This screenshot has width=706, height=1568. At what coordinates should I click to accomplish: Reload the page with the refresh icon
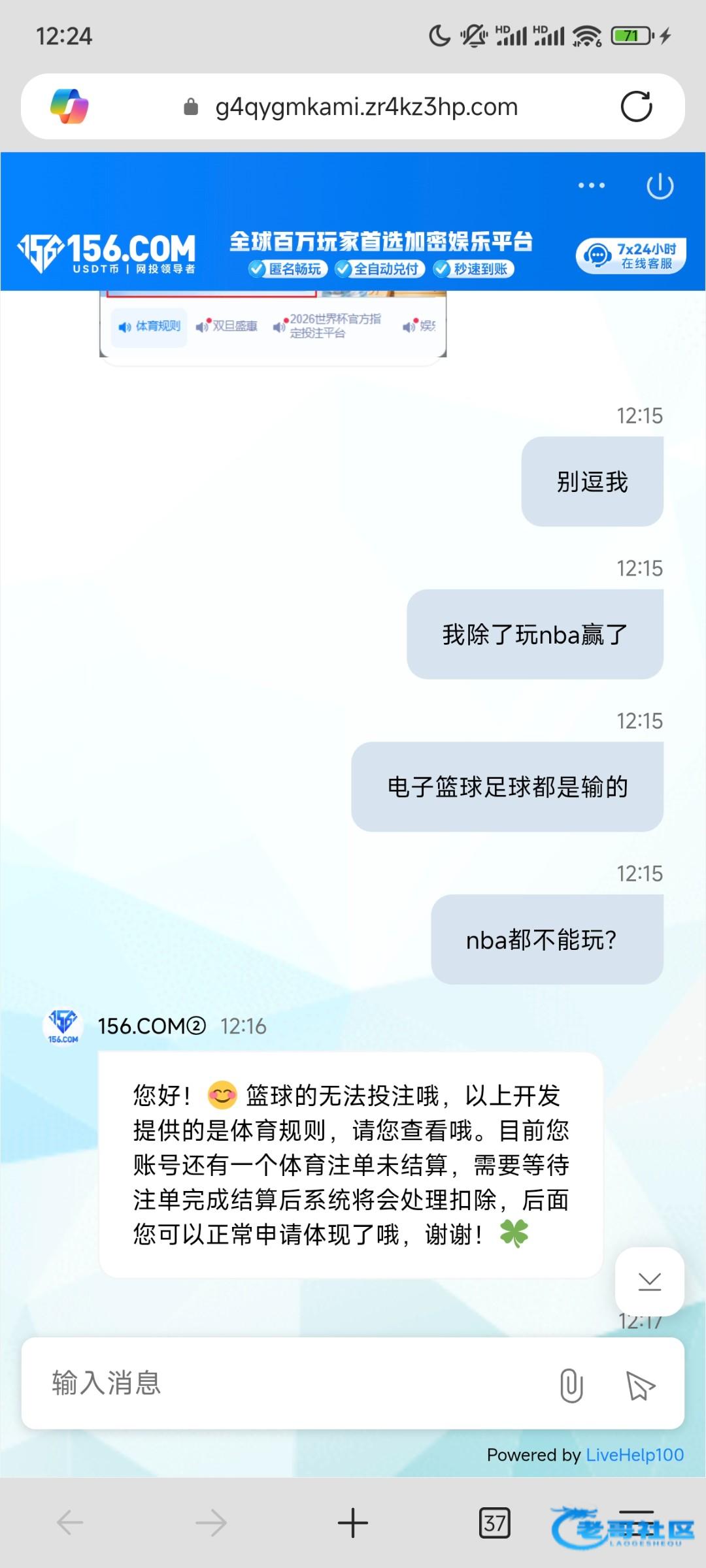point(636,106)
